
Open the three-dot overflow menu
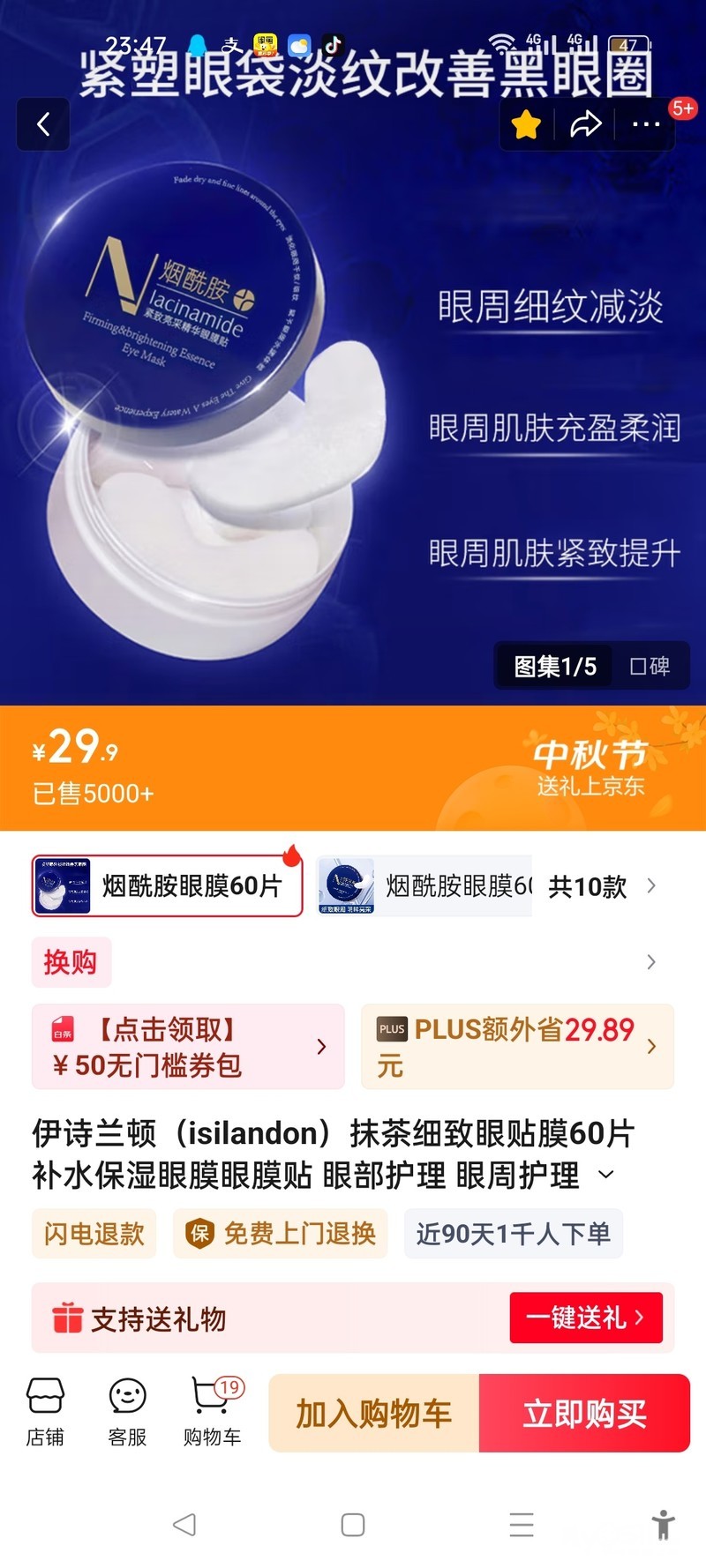pyautogui.click(x=646, y=125)
